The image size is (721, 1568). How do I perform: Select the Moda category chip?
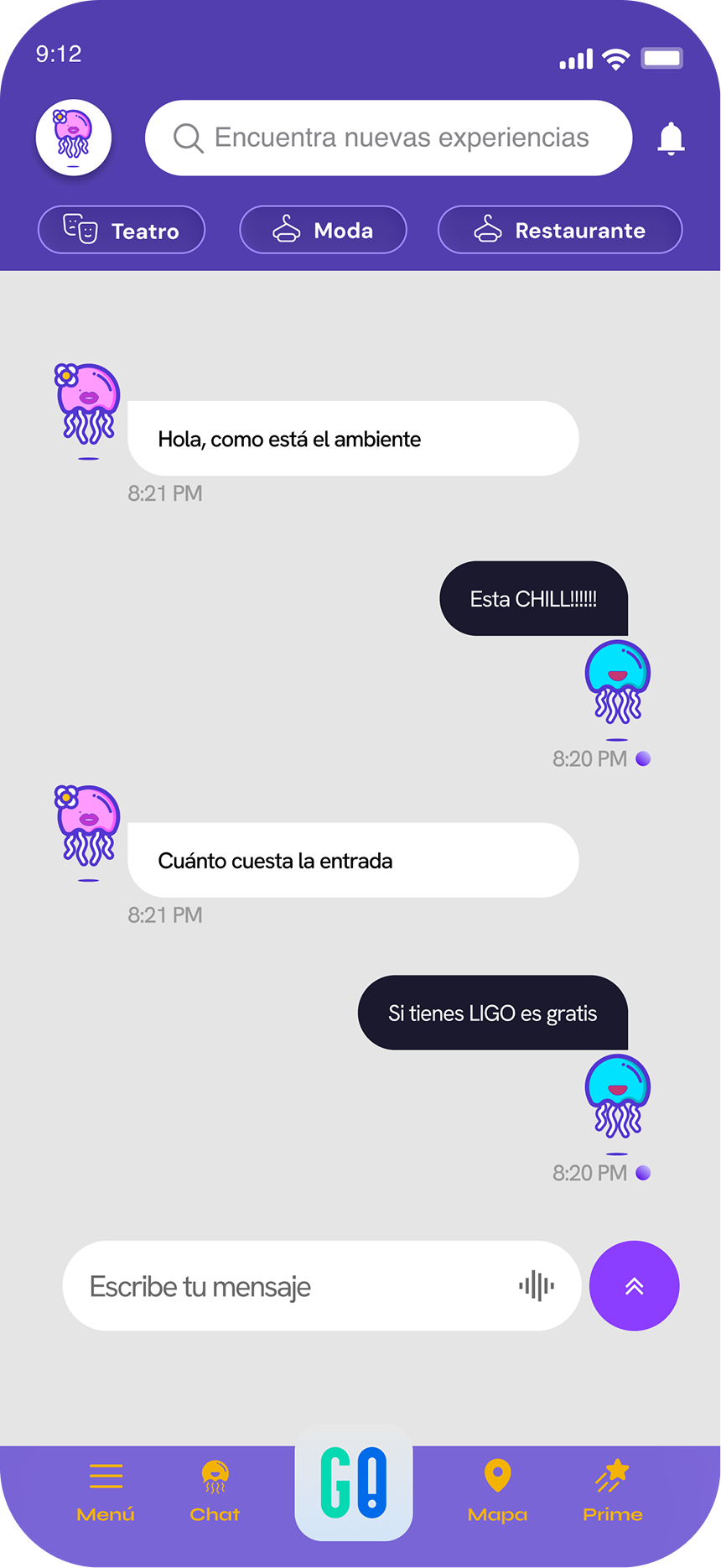(x=323, y=229)
